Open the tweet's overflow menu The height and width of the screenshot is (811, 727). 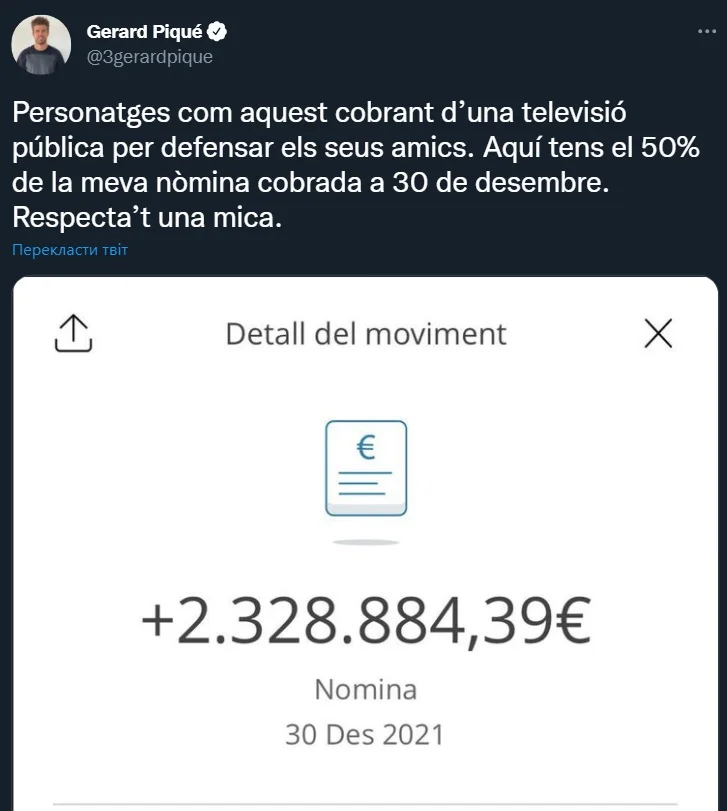pos(706,33)
